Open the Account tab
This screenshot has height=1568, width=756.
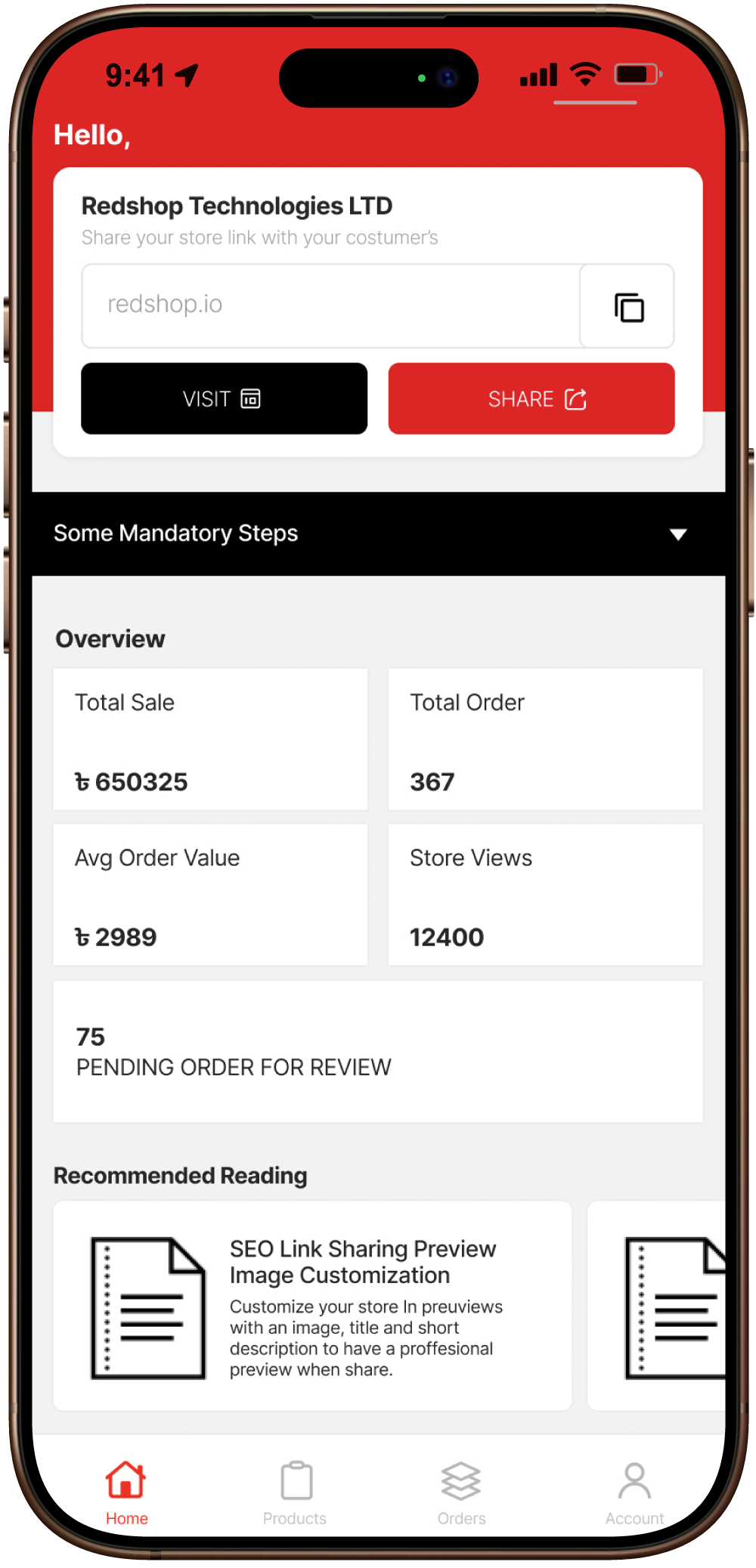click(634, 1492)
